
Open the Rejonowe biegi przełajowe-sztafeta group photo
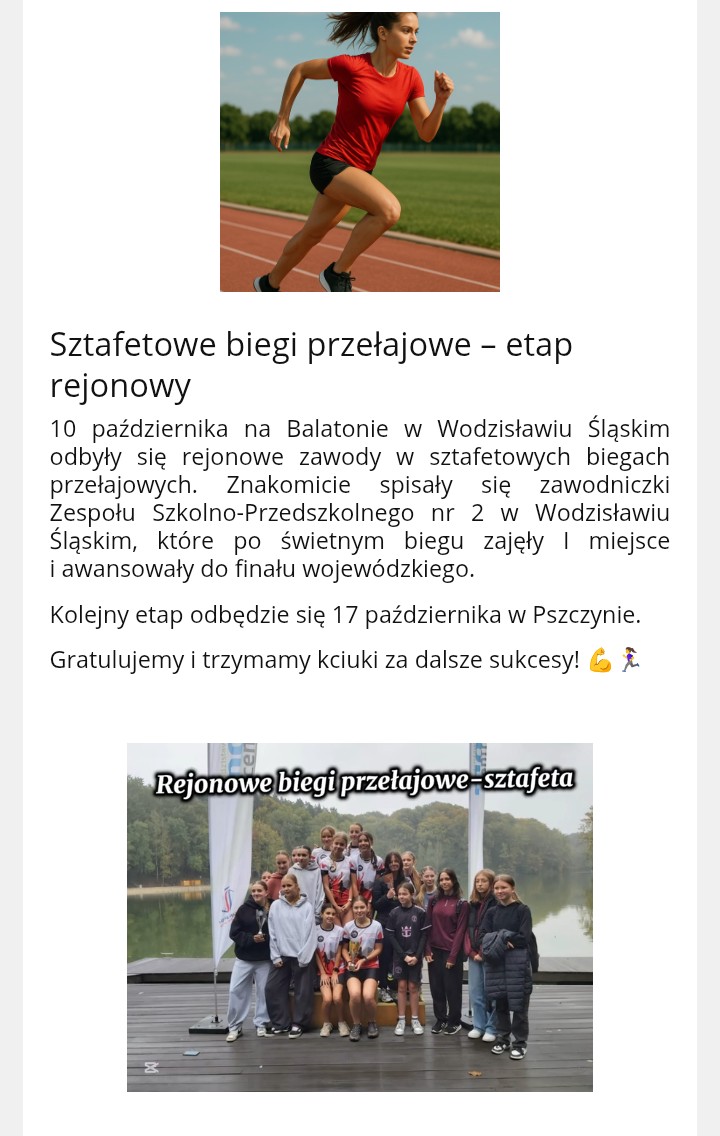point(360,916)
